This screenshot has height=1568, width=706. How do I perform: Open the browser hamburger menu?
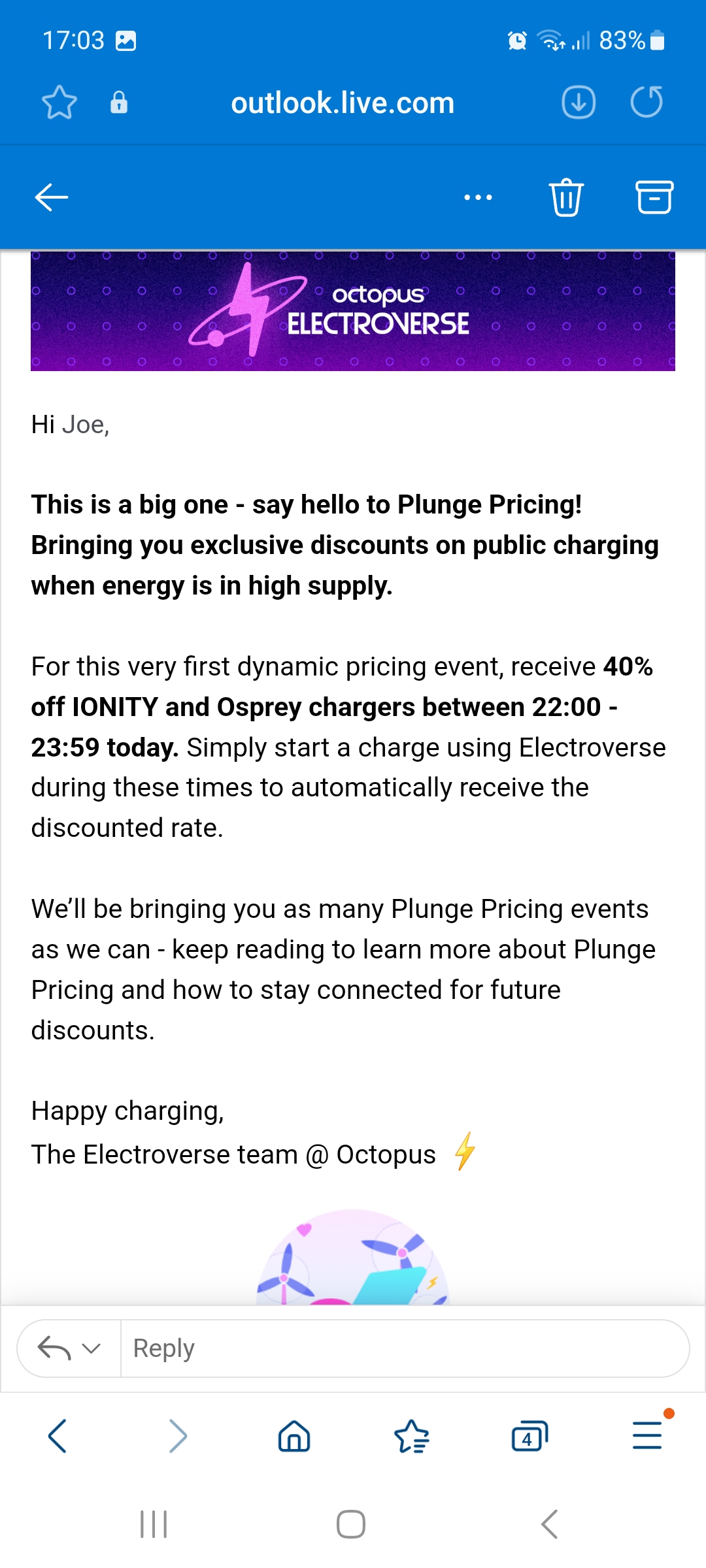[x=648, y=1435]
